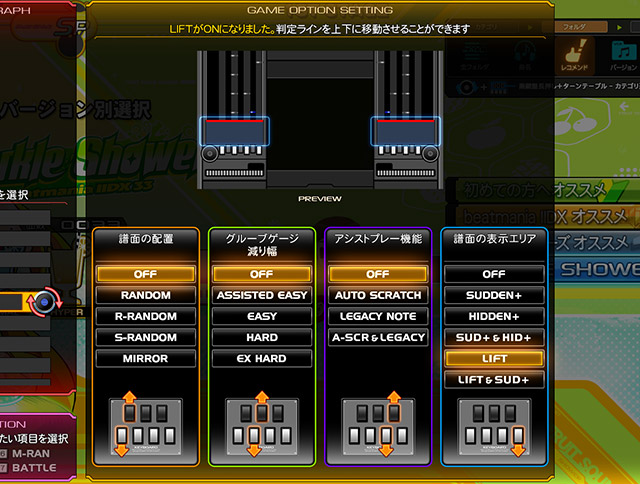640x484 pixels.
Task: Choose the R-RANDOM option
Action: (x=146, y=316)
